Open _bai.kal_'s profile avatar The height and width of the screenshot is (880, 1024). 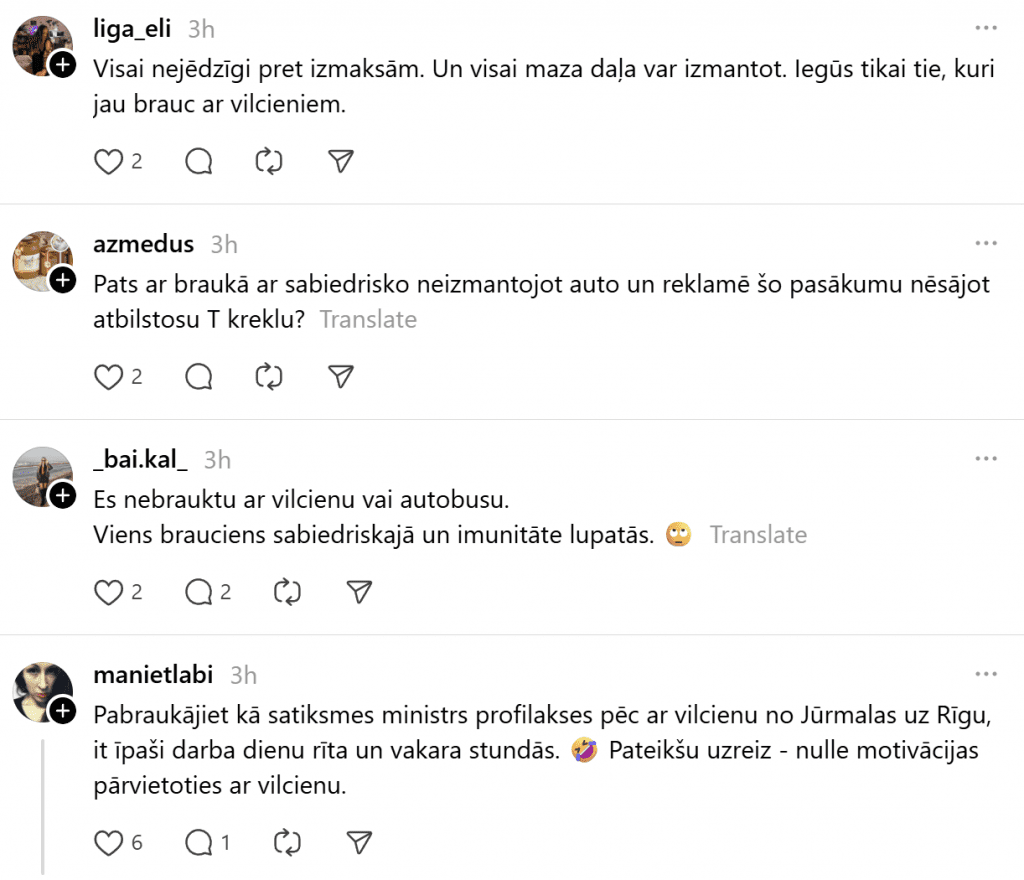(40, 475)
